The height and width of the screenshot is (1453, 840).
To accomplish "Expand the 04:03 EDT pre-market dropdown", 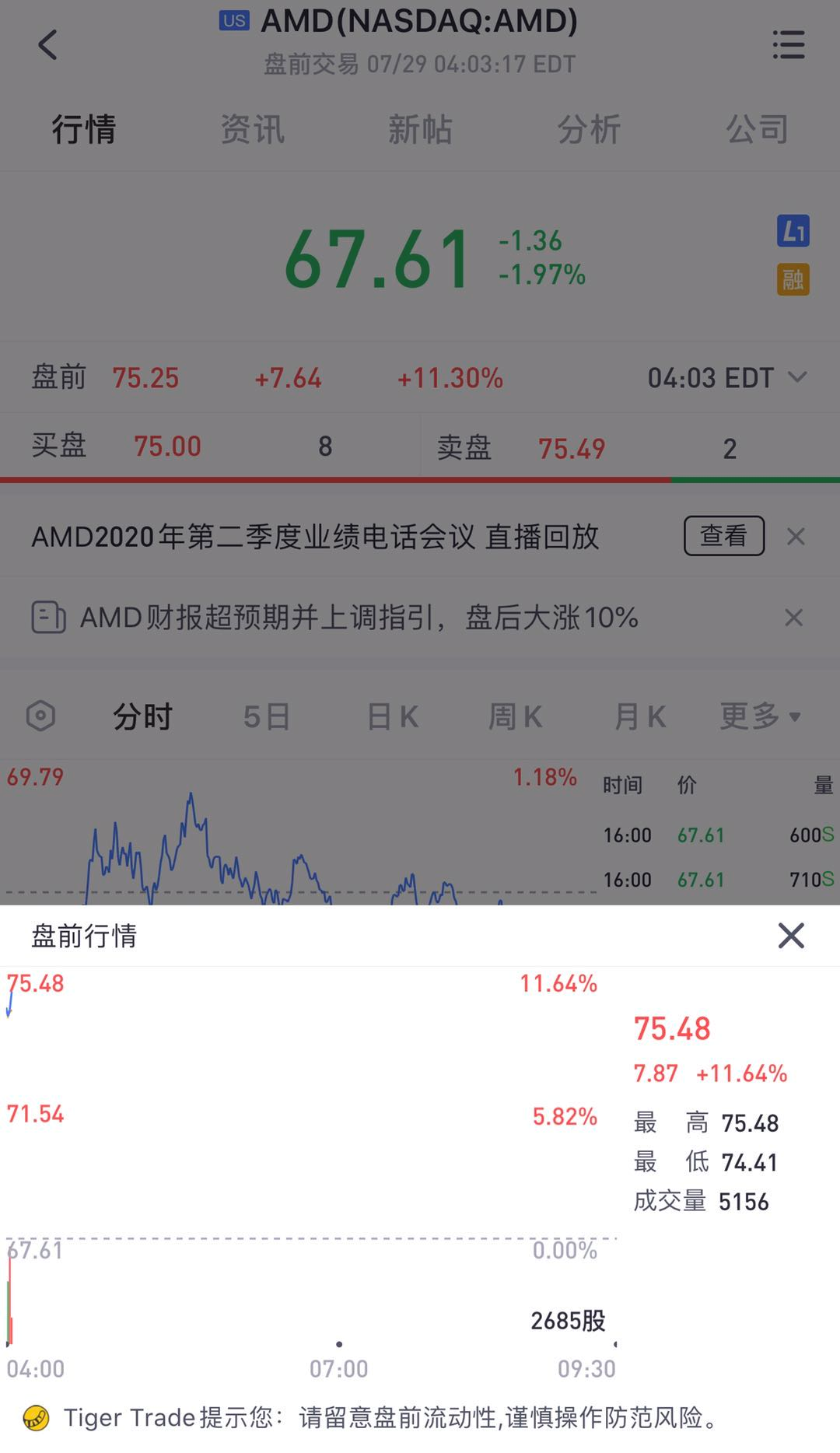I will pos(727,378).
